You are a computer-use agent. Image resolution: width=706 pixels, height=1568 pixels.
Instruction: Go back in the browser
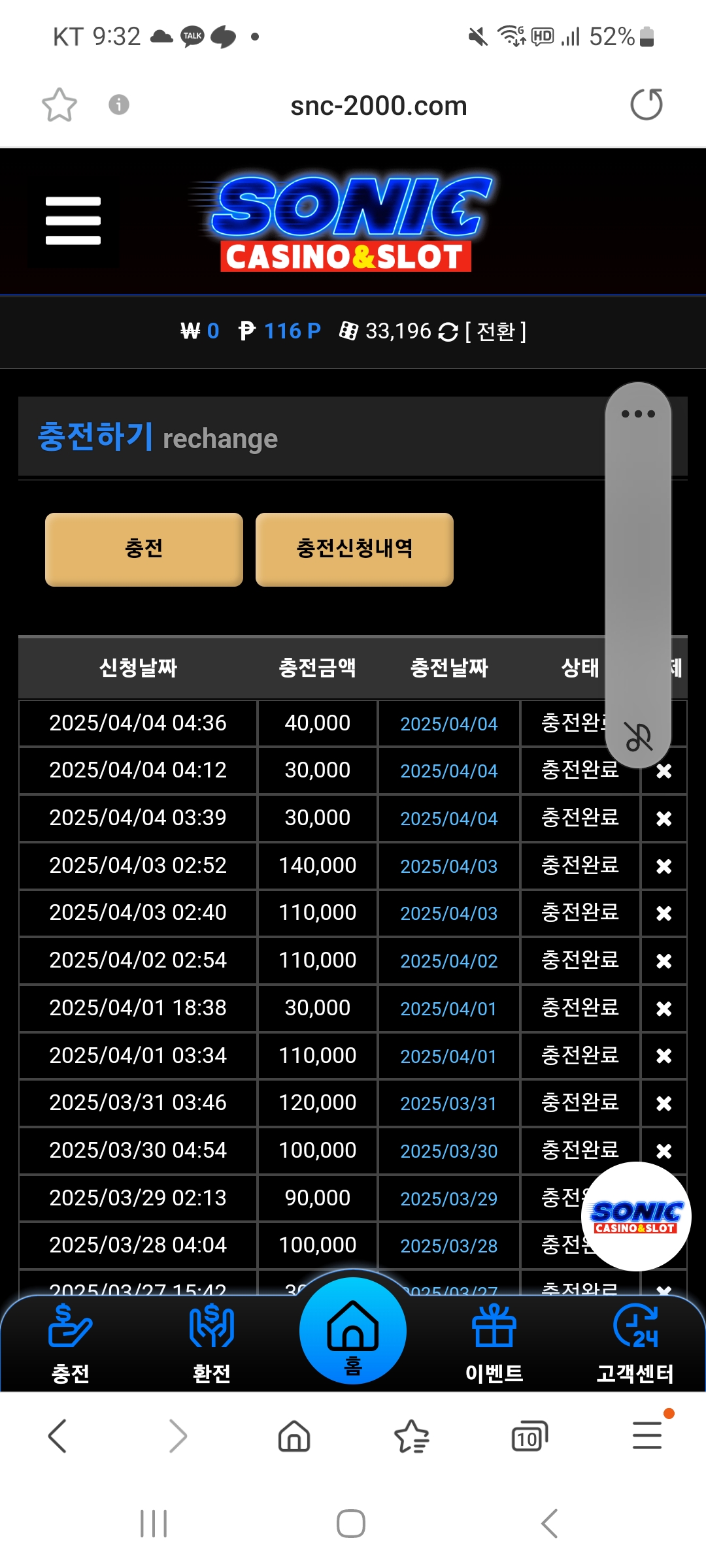(x=58, y=1436)
